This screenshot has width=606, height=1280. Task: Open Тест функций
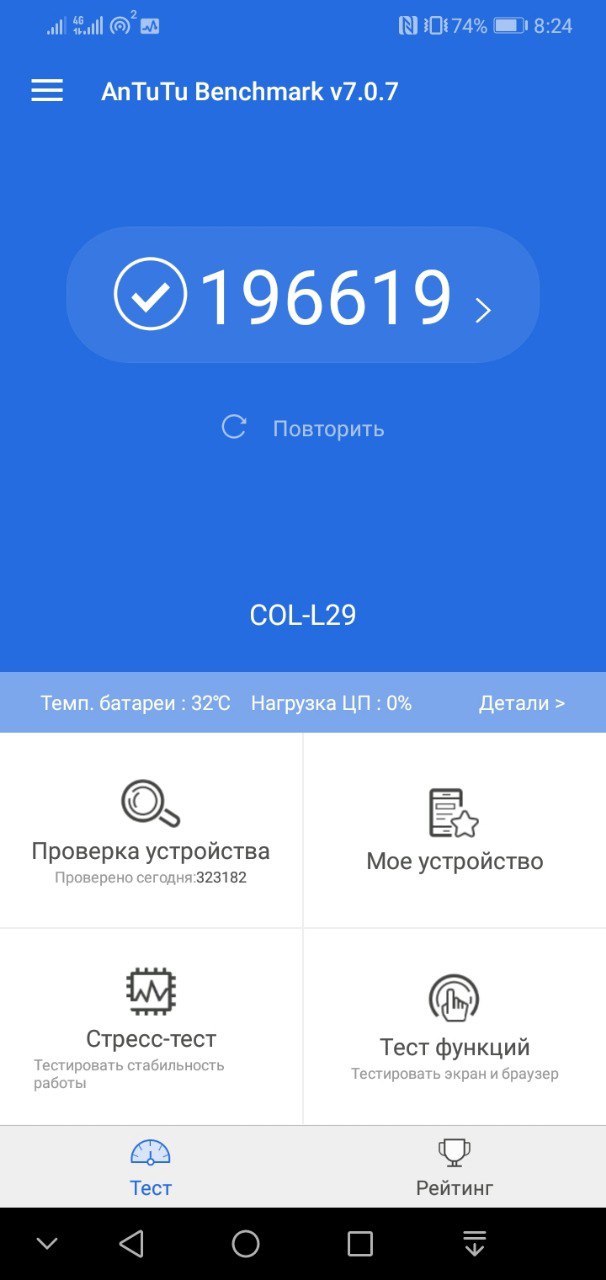(455, 1027)
